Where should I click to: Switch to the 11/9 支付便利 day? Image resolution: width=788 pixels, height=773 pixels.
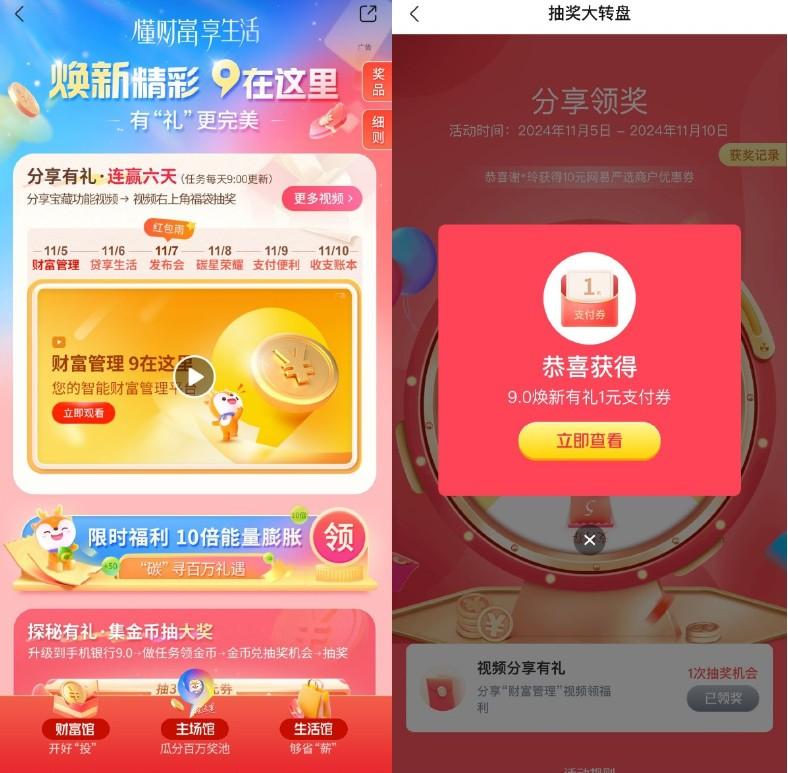pos(276,258)
